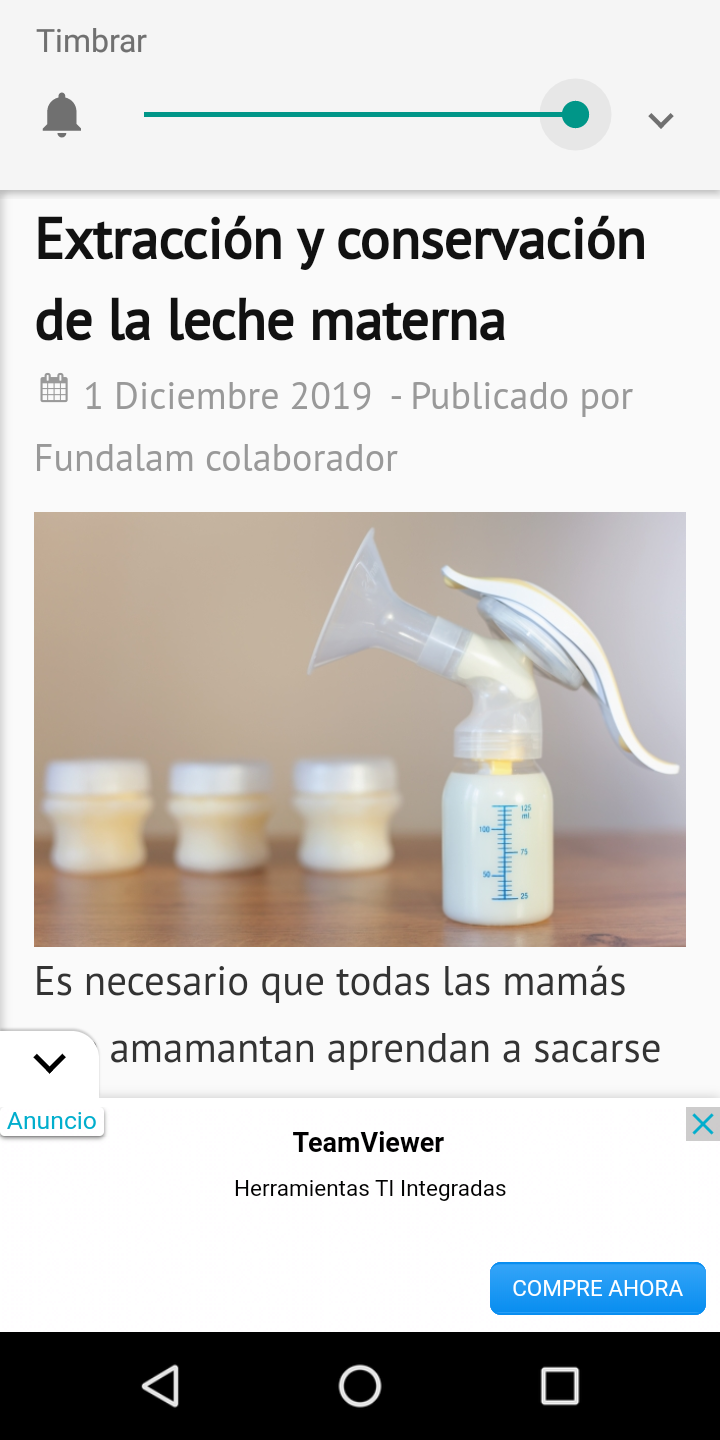Collapse the ad with the down chevron
This screenshot has width=720, height=1440.
coord(49,1063)
